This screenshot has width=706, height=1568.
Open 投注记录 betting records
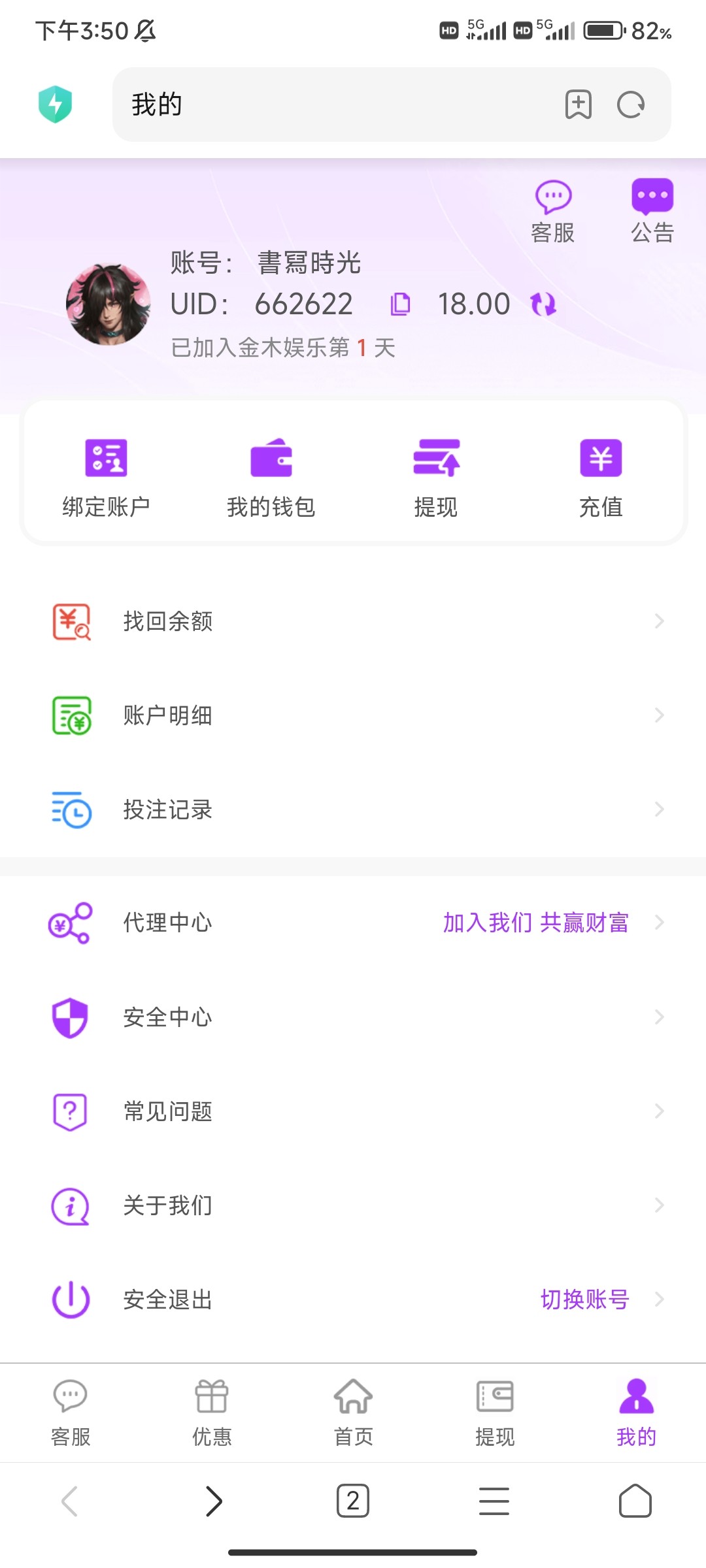[353, 809]
